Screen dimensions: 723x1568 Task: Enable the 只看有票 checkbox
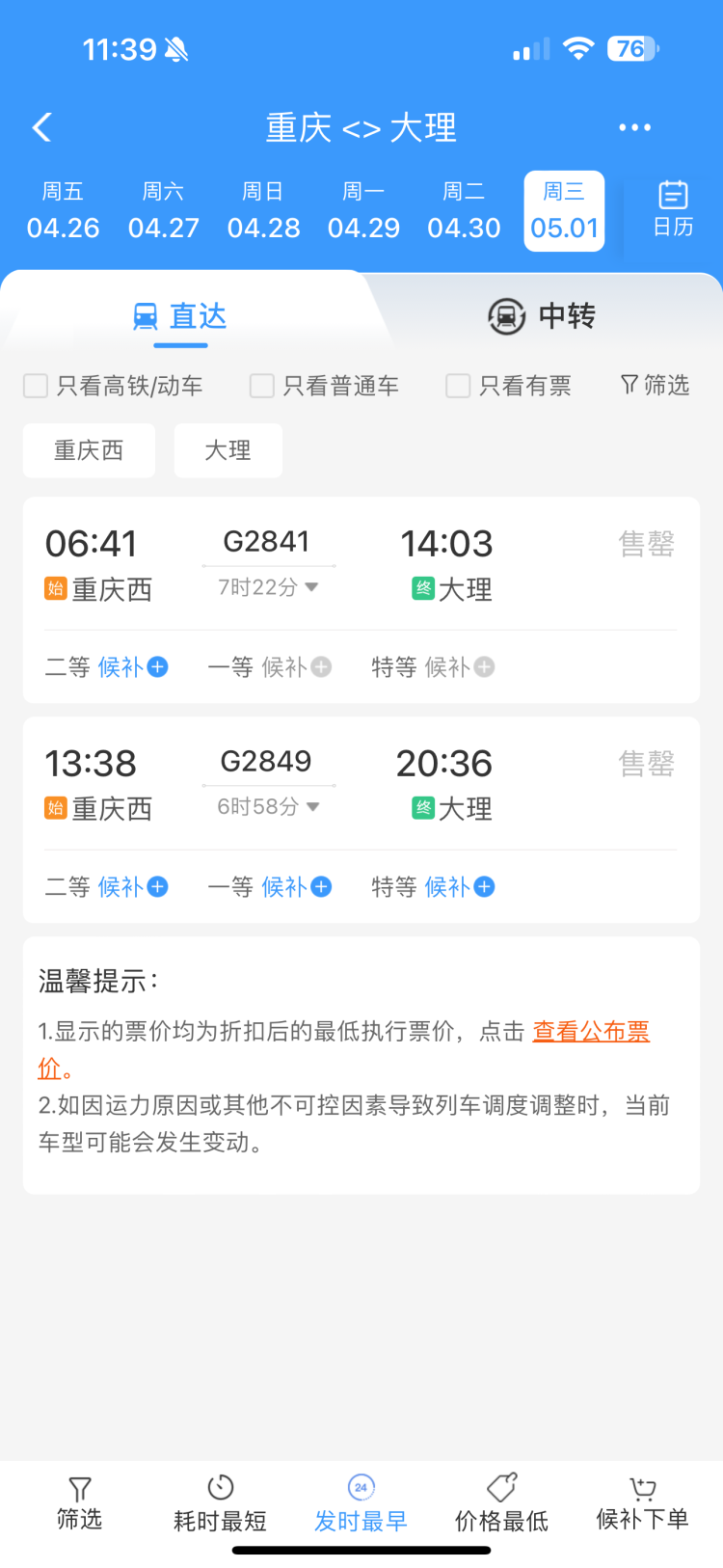tap(458, 386)
